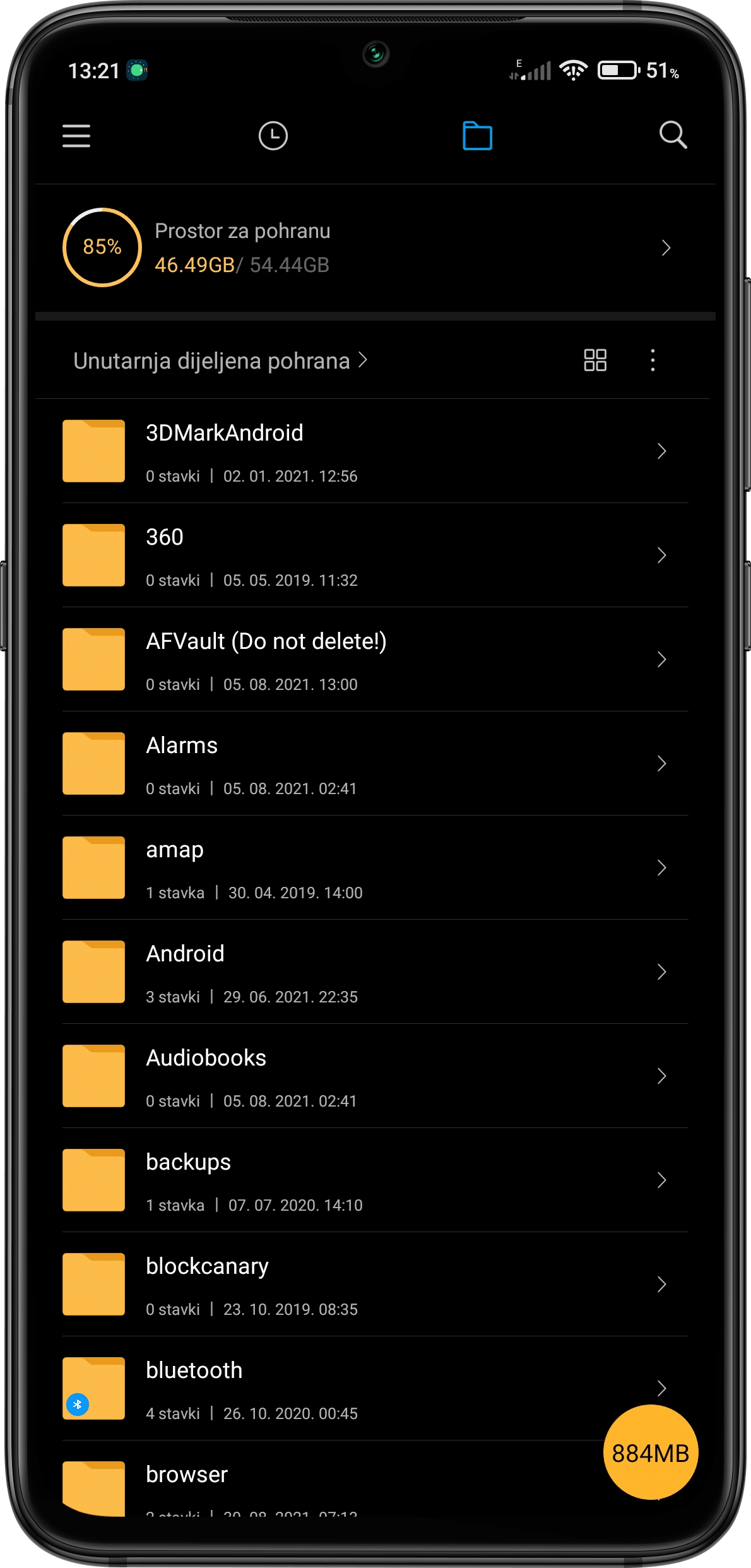Image resolution: width=751 pixels, height=1568 pixels.
Task: Open the navigation drawer menu
Action: [x=76, y=136]
